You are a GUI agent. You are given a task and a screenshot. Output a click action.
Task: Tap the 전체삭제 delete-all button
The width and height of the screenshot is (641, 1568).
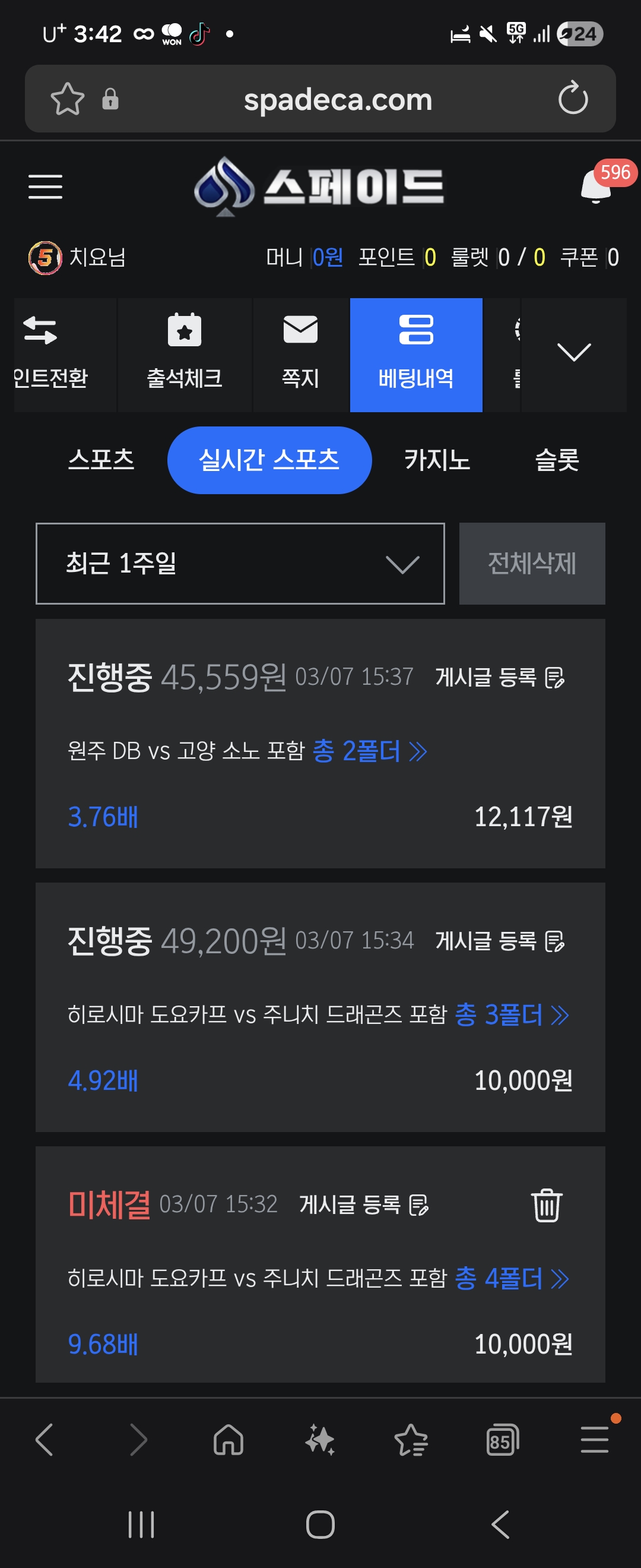pyautogui.click(x=532, y=564)
